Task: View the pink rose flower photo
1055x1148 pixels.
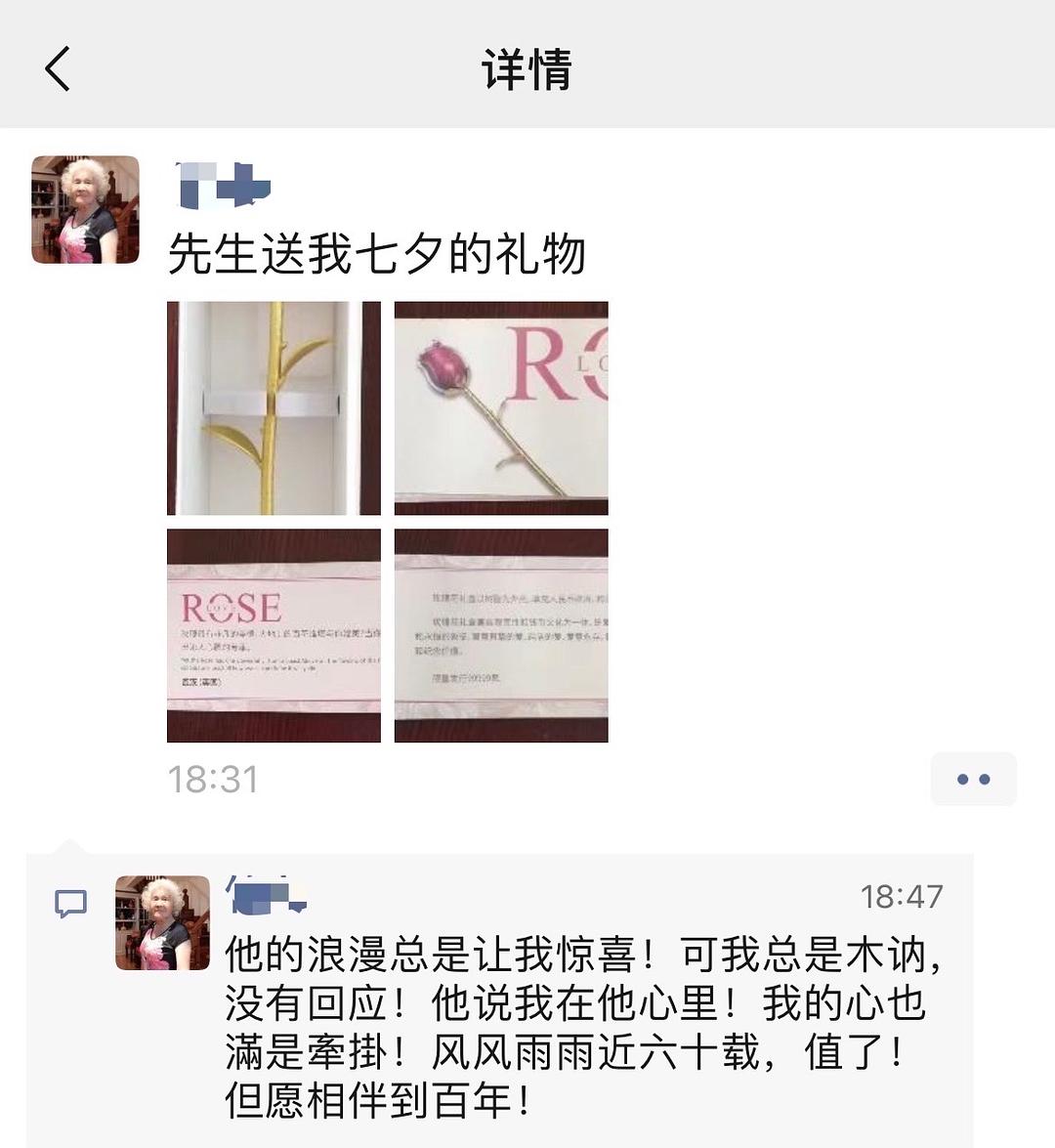Action: click(501, 408)
